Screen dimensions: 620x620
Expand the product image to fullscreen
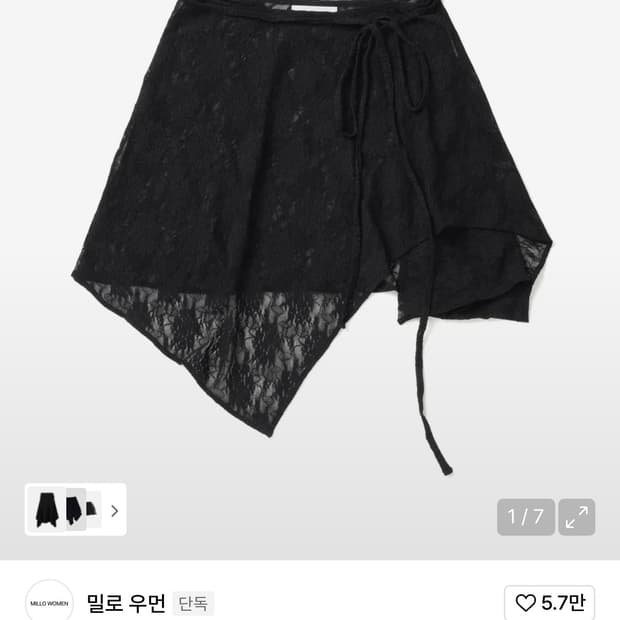[x=576, y=517]
